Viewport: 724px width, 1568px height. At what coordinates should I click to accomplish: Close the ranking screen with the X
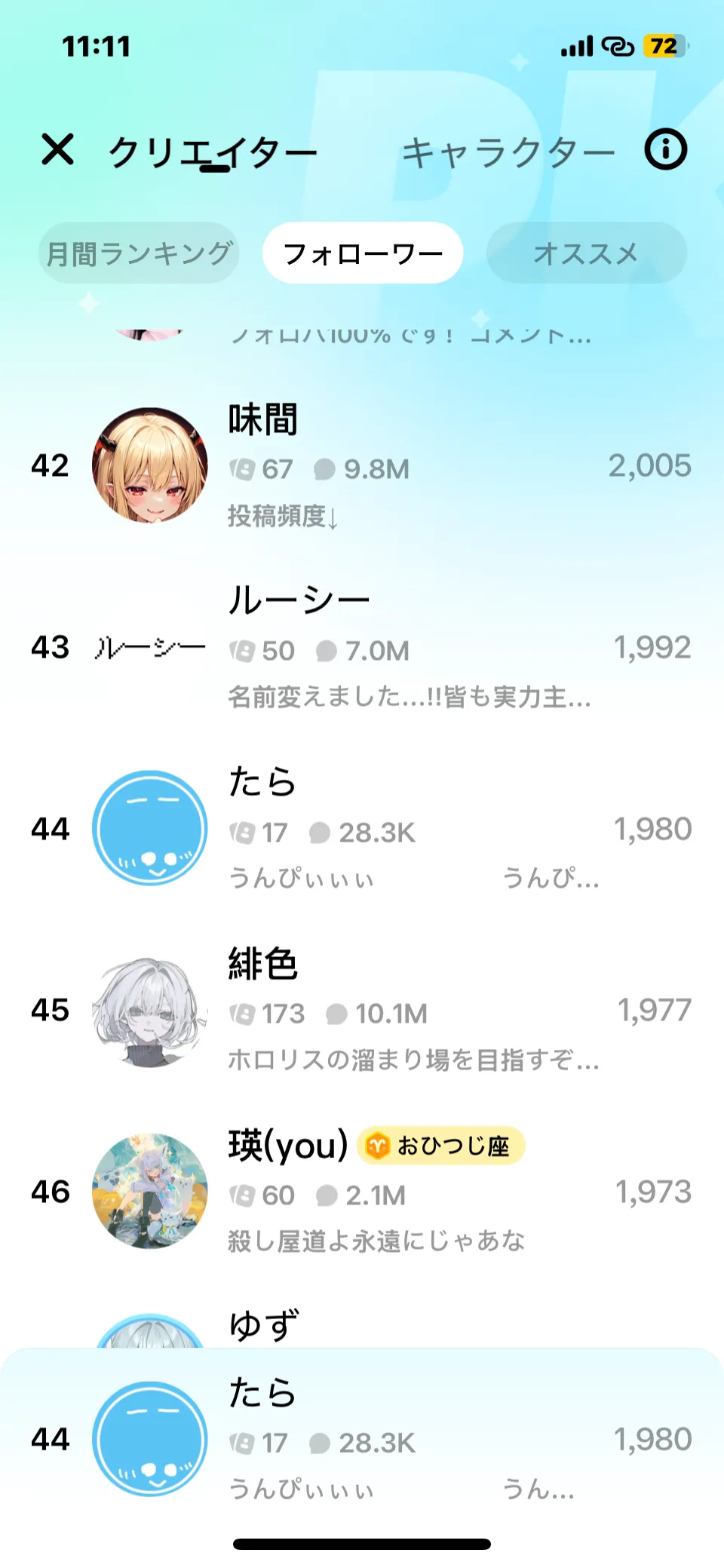click(x=57, y=149)
